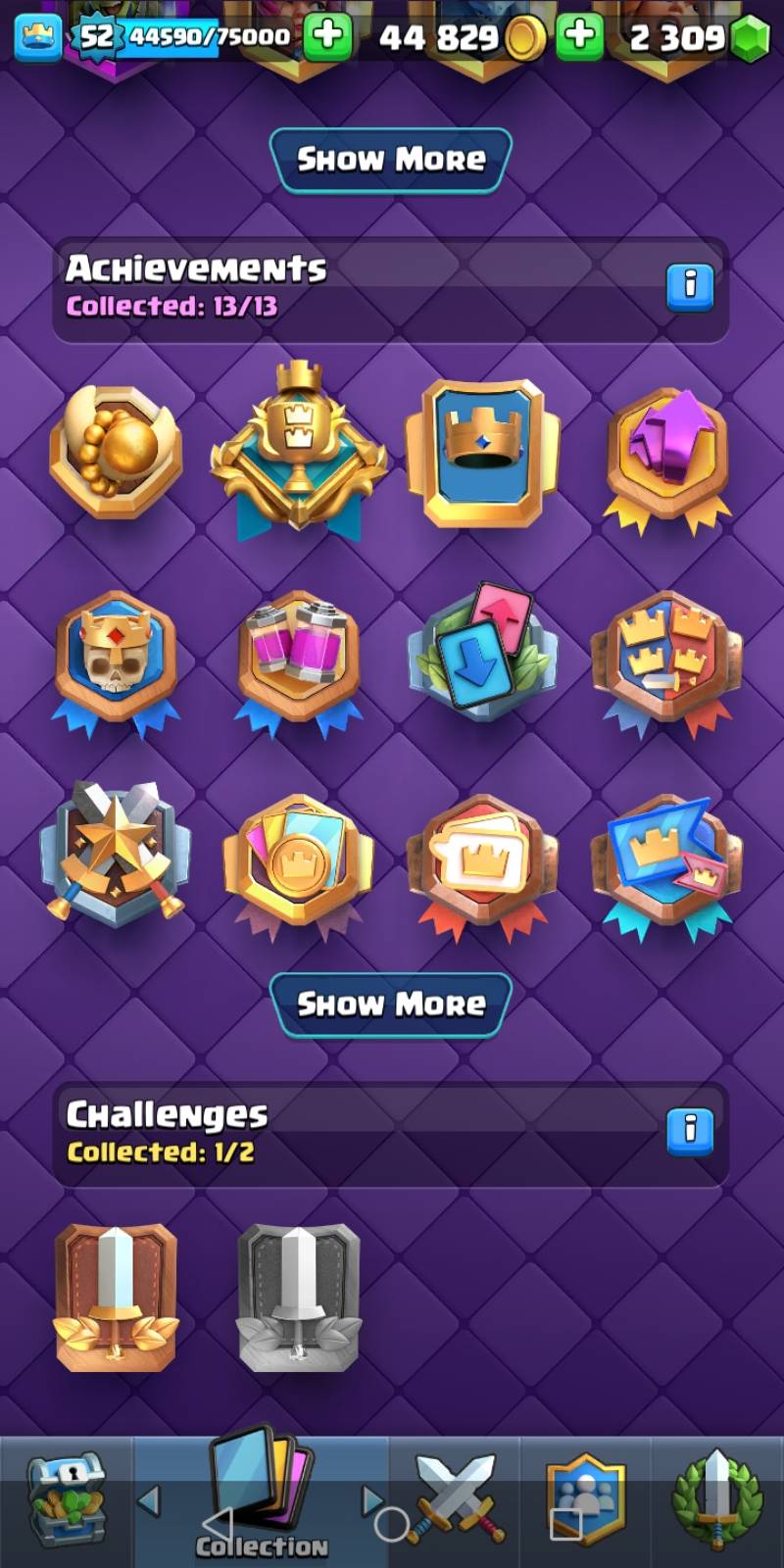This screenshot has height=1568, width=784.
Task: Show more badges above Achievements
Action: coord(391,160)
